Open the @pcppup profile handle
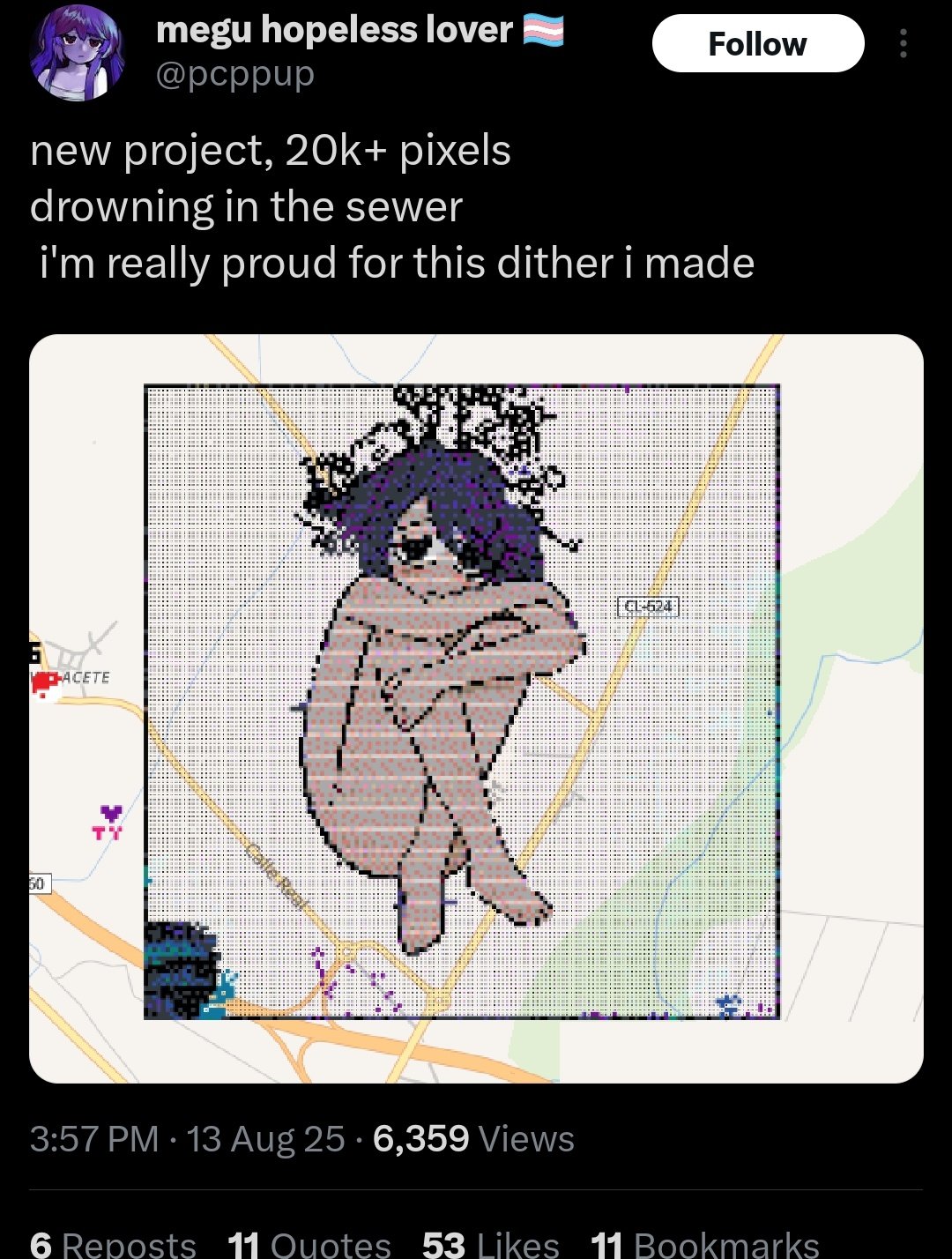Viewport: 952px width, 1259px height. coord(234,74)
